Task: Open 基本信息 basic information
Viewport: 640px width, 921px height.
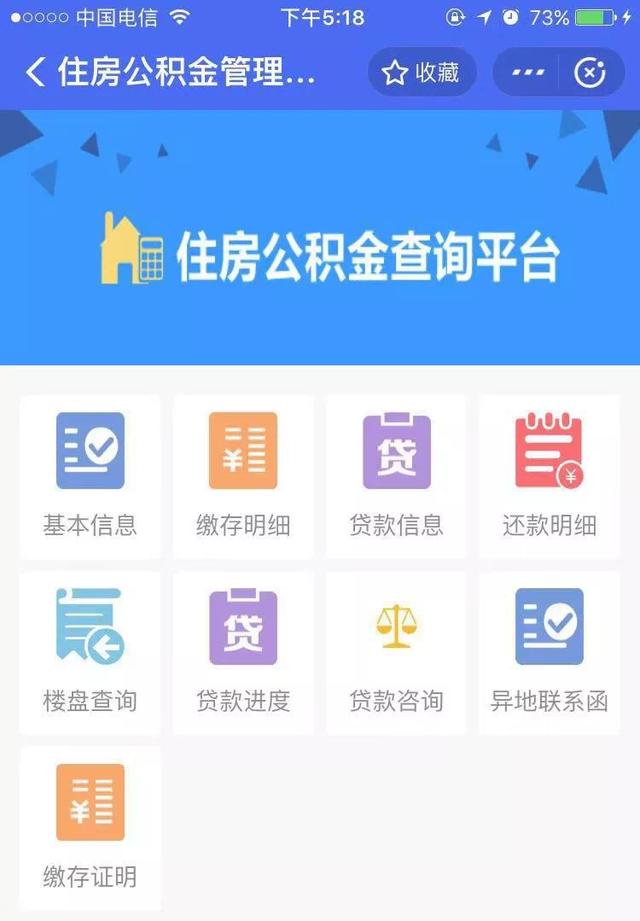Action: coord(90,476)
